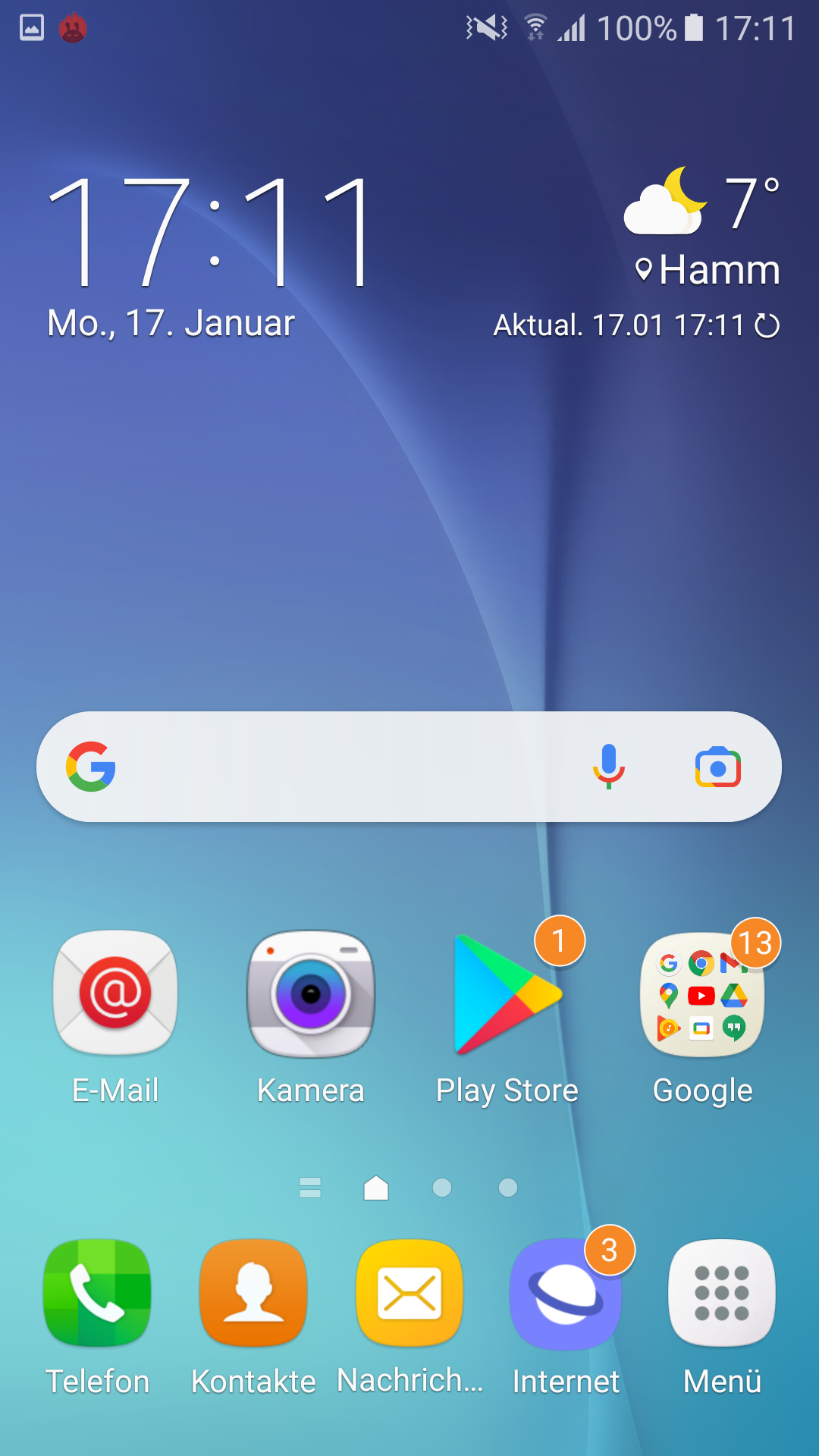Open Google Lens camera search
The height and width of the screenshot is (1456, 819).
(x=718, y=767)
